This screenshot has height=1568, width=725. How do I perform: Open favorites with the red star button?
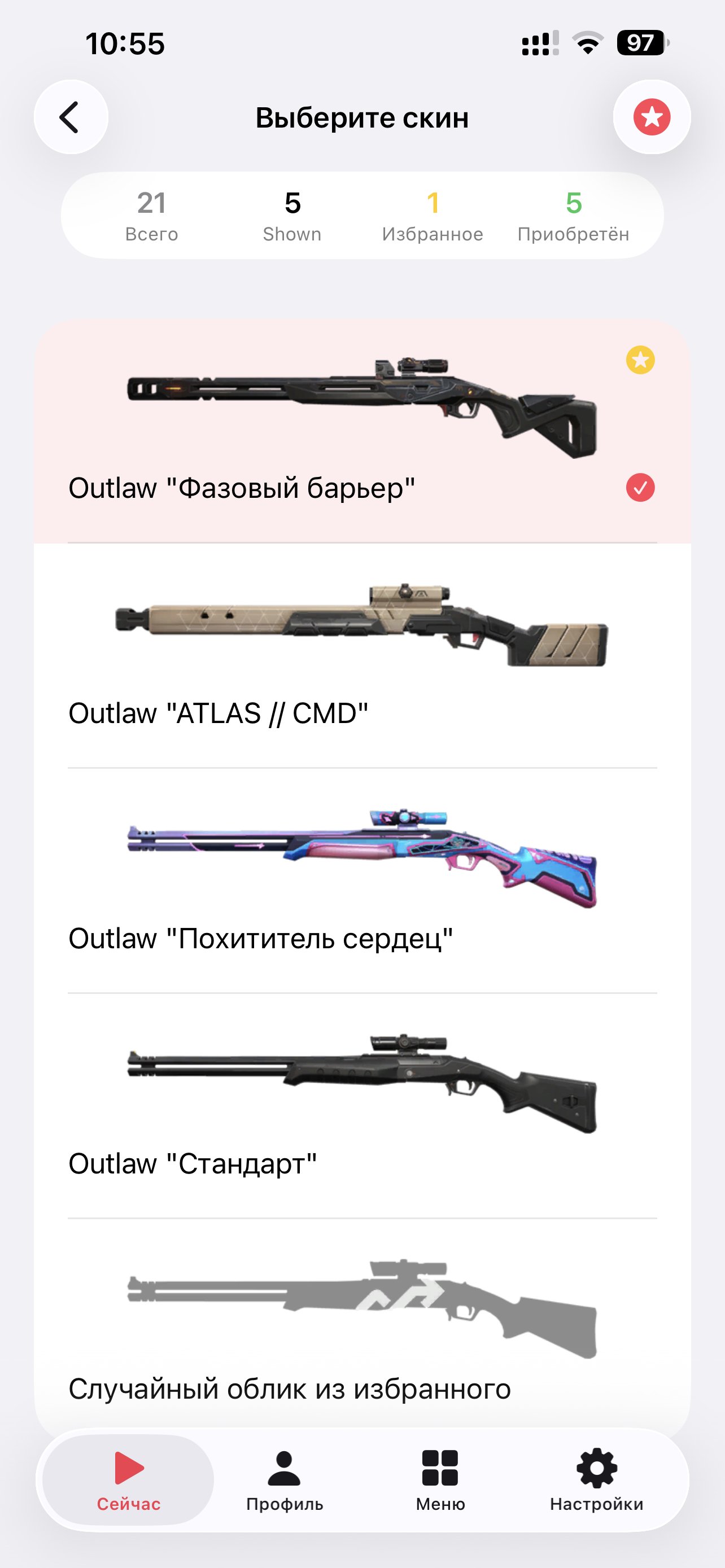coord(652,117)
